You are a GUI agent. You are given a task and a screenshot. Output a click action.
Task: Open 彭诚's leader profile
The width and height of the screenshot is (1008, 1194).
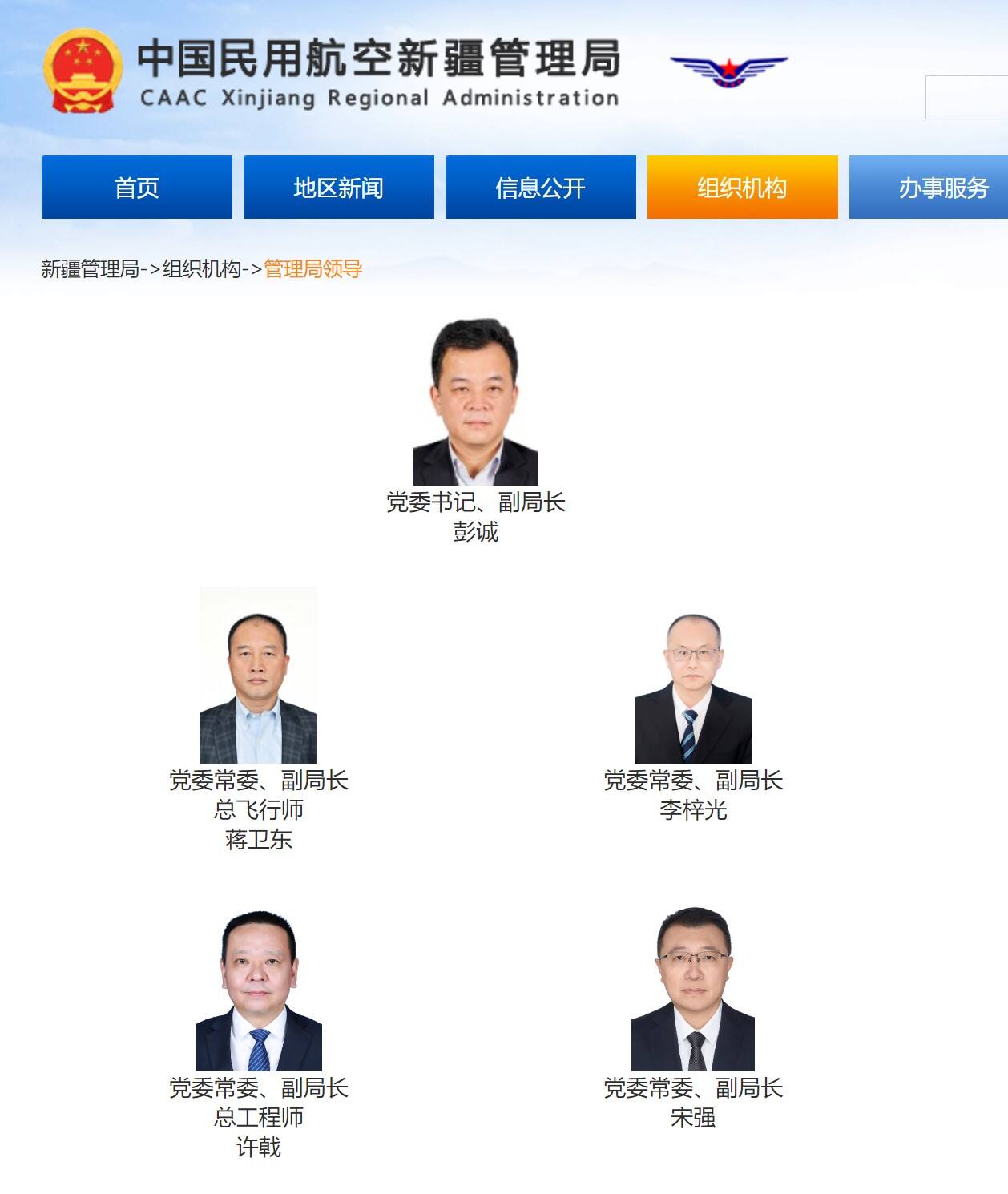(475, 402)
